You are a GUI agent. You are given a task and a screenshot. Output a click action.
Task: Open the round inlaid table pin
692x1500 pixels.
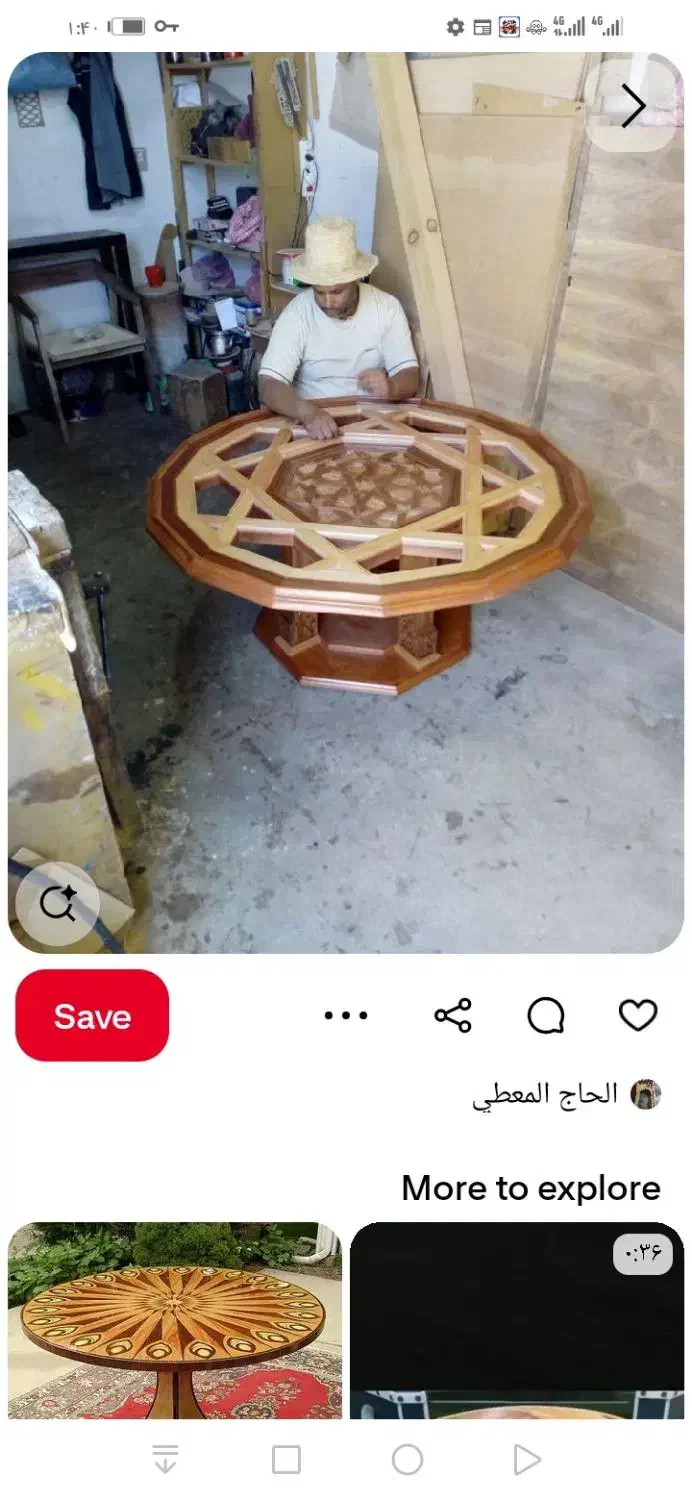coord(175,1320)
